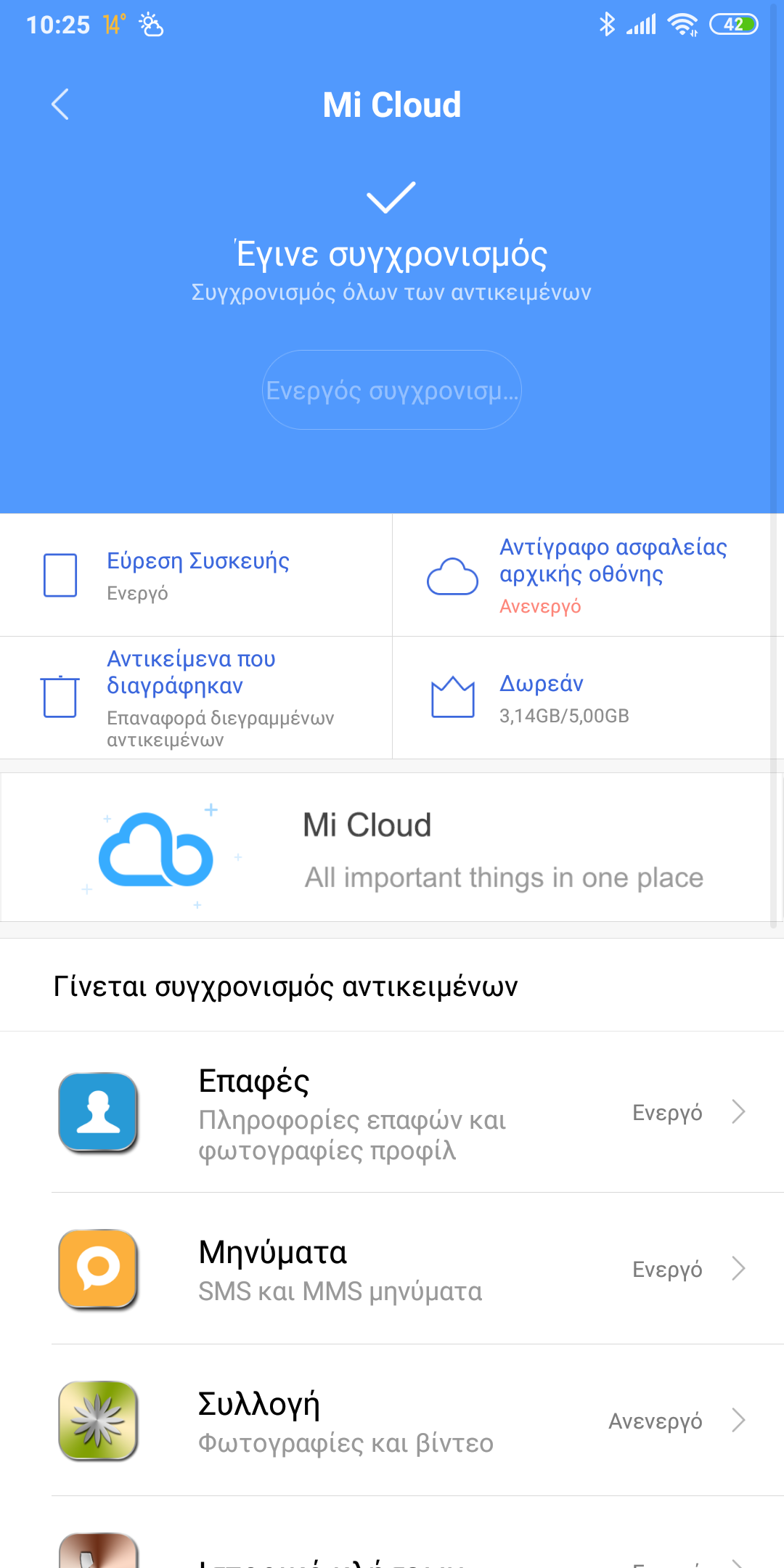Open Αντικείμενα που διαγράφηκαν
Screen dimensions: 784x1568
pos(196,698)
